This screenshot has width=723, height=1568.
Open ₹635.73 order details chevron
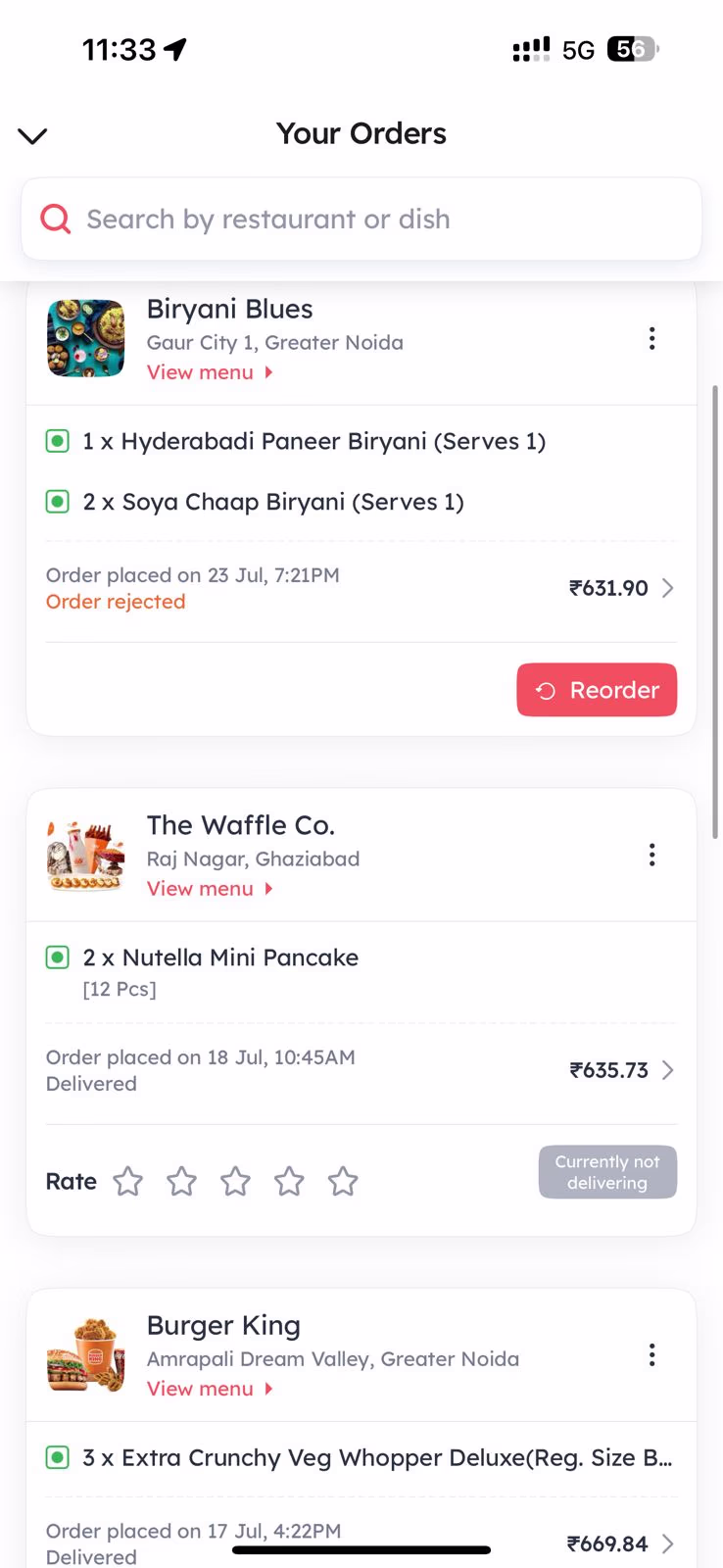click(667, 1070)
